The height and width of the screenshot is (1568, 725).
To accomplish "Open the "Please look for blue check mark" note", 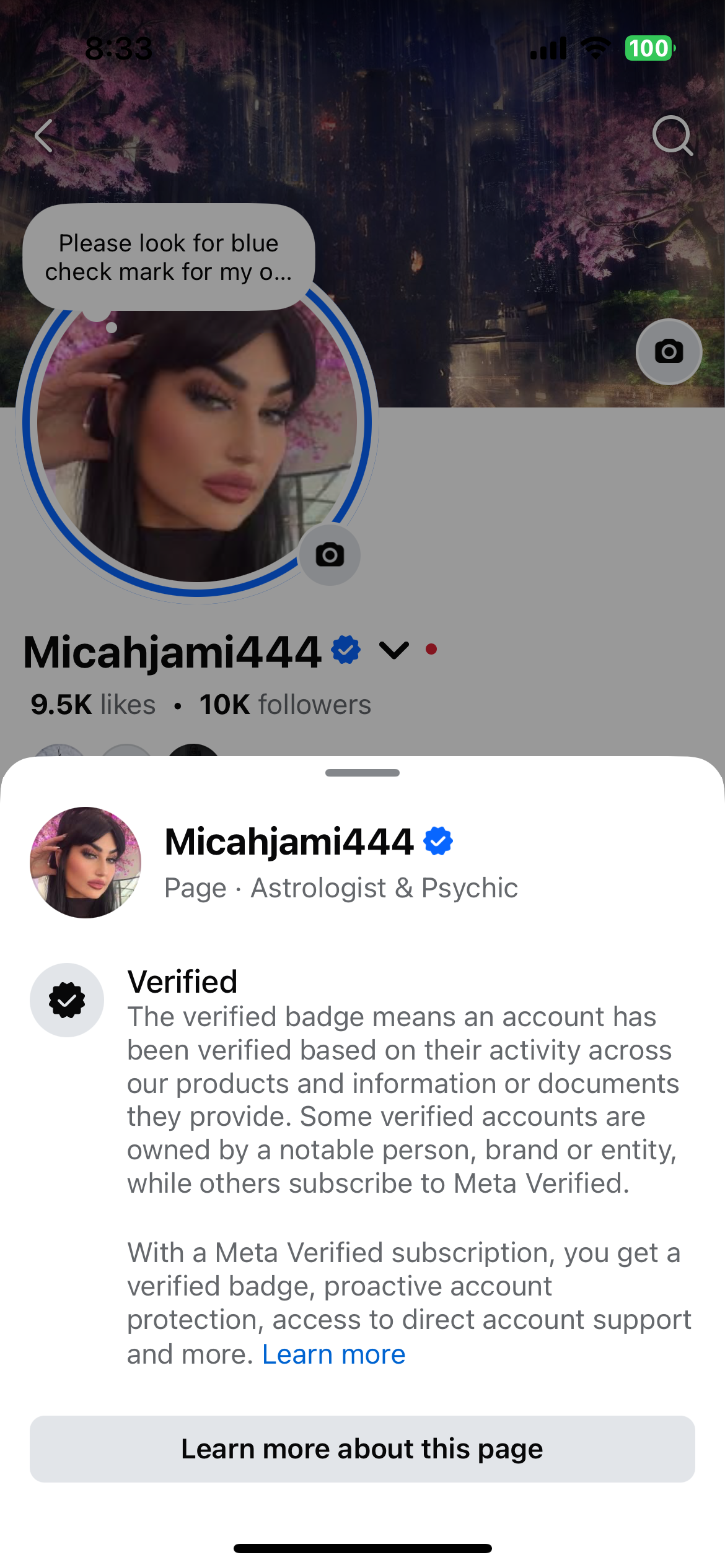I will 169,258.
